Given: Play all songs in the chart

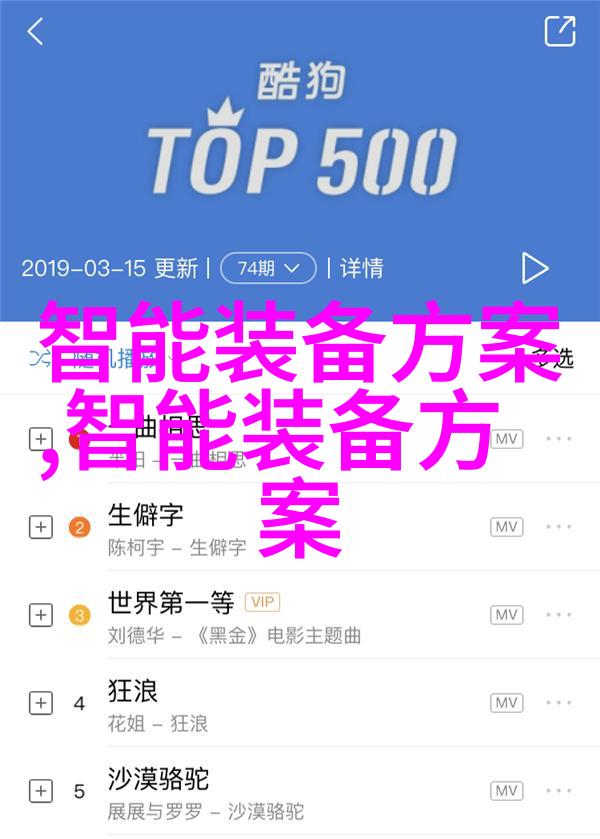Looking at the screenshot, I should (535, 267).
